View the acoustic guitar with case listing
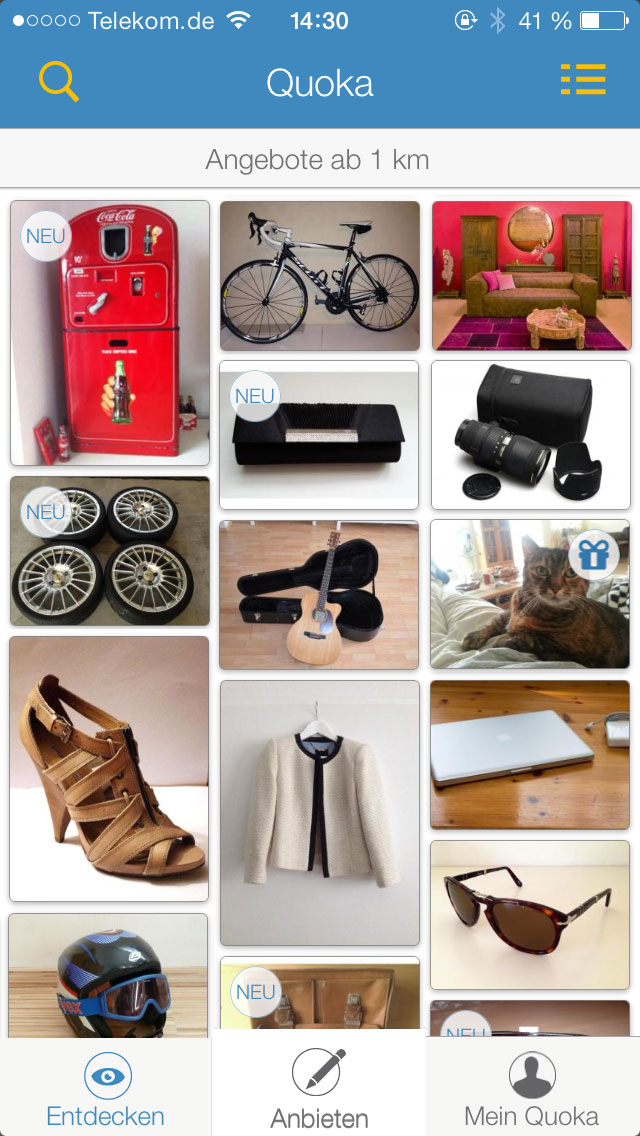 (320, 595)
